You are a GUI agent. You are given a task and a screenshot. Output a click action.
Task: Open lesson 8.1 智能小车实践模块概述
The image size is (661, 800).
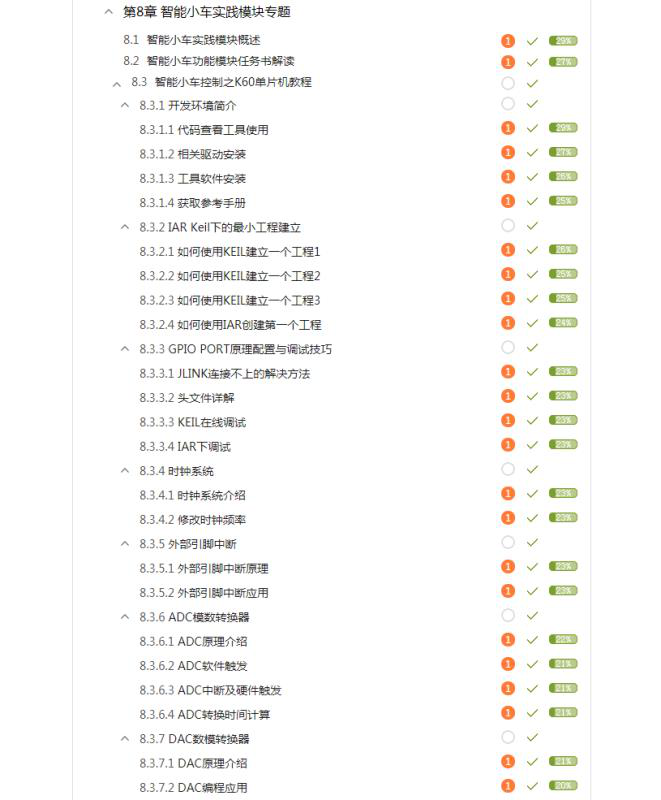(202, 41)
